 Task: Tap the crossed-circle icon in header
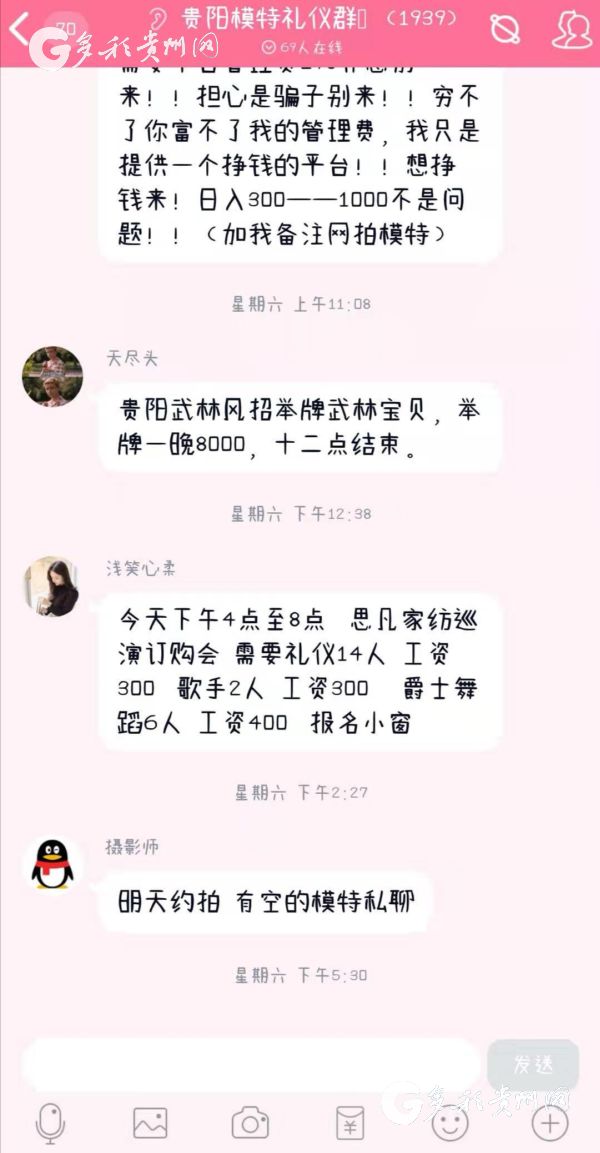point(504,30)
